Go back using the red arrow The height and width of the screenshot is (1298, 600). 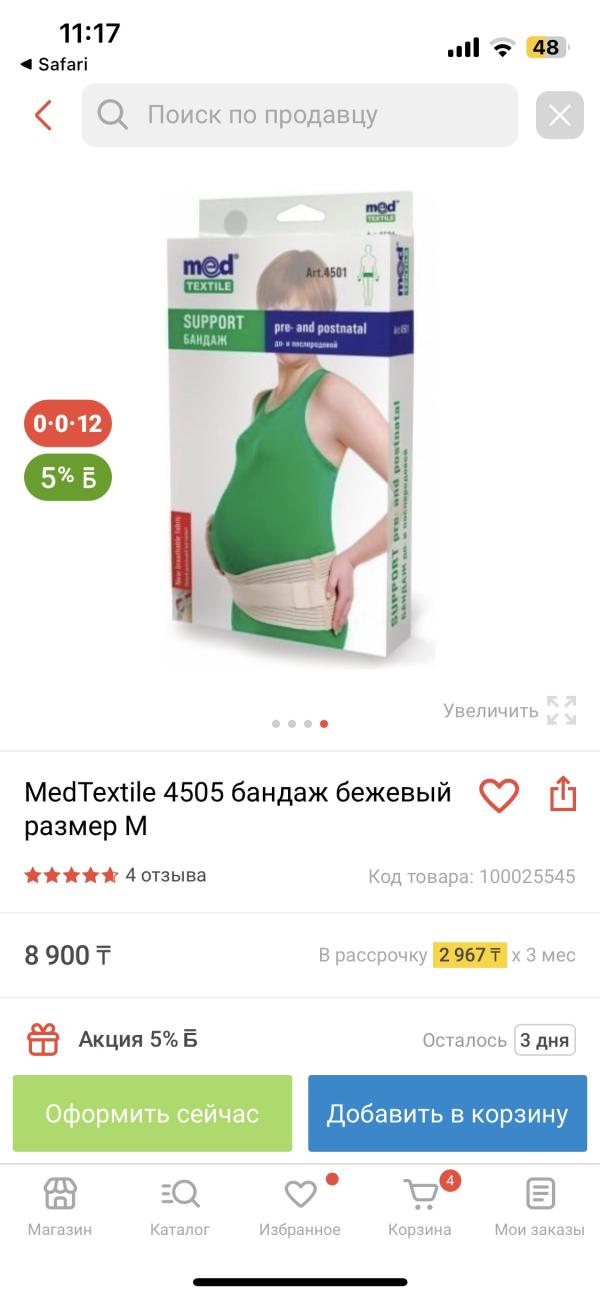pyautogui.click(x=43, y=115)
